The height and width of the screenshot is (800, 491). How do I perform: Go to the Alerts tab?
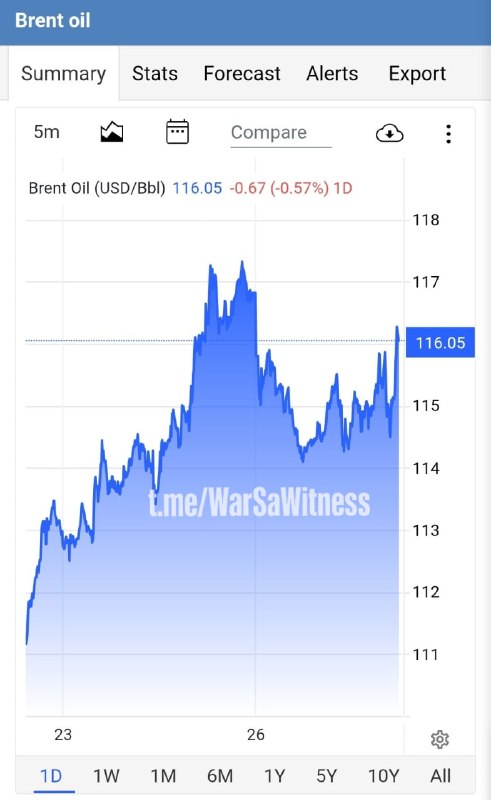coord(332,73)
